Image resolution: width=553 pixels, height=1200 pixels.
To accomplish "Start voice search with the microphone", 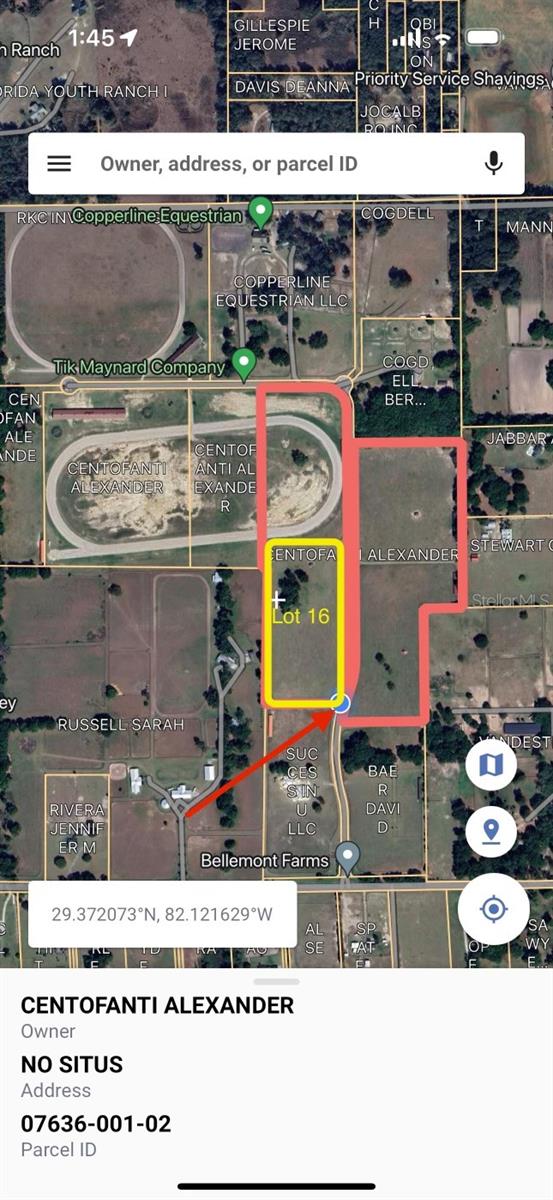I will (x=493, y=163).
